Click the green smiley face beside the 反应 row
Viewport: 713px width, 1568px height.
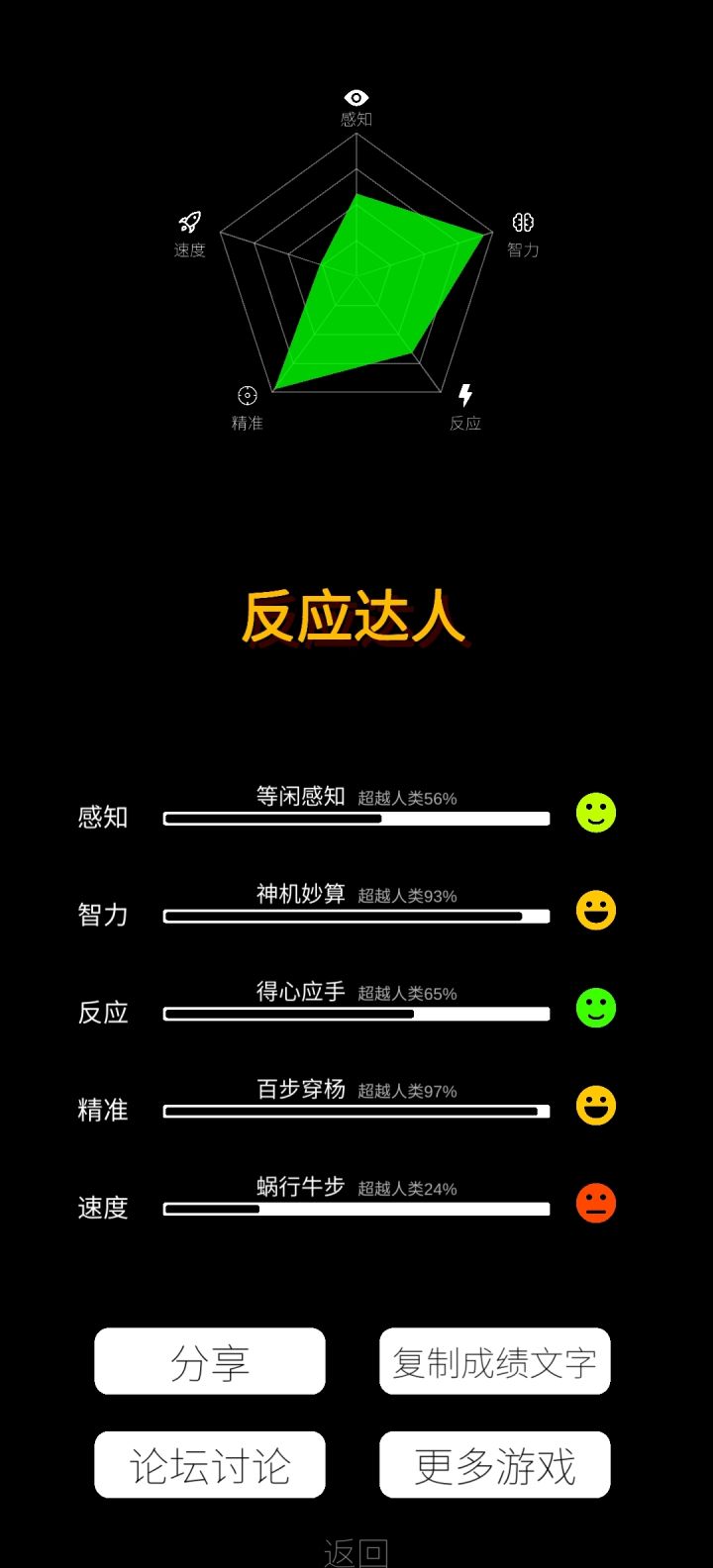595,1007
